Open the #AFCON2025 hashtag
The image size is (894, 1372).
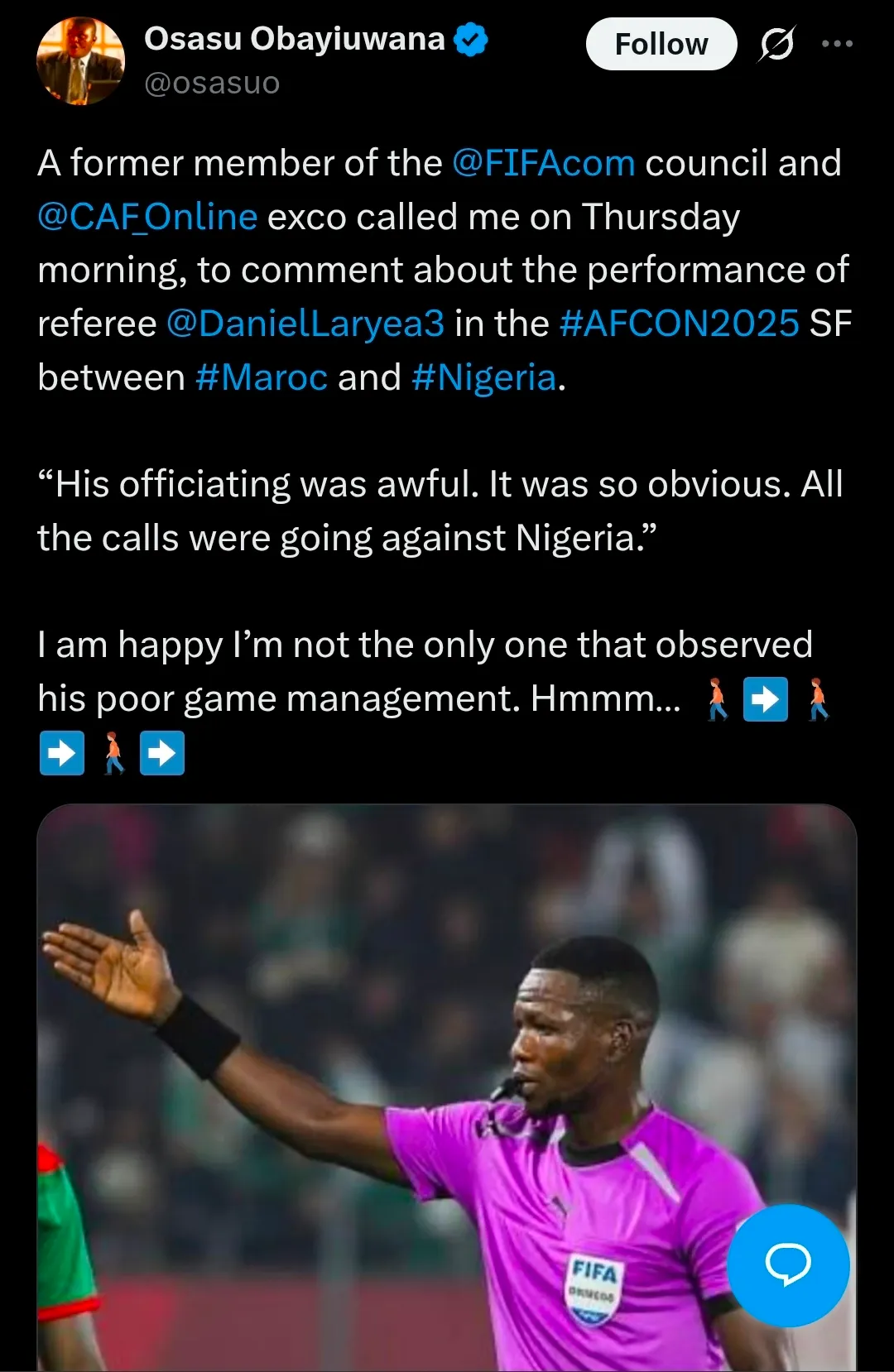click(x=679, y=324)
